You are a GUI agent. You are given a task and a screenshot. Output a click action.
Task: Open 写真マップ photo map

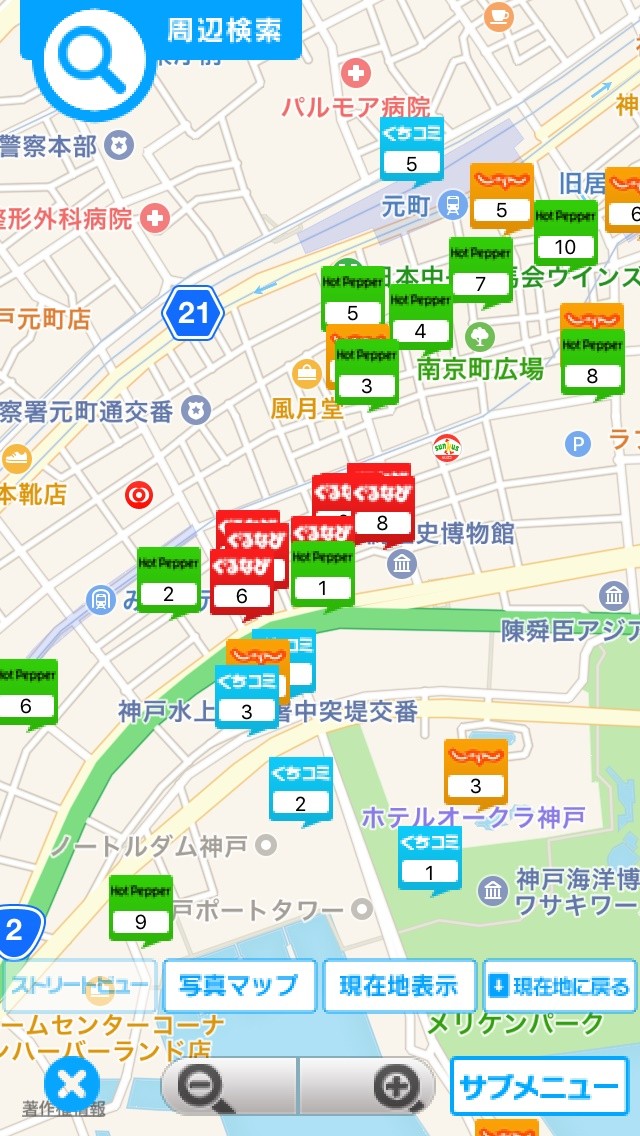(x=239, y=986)
